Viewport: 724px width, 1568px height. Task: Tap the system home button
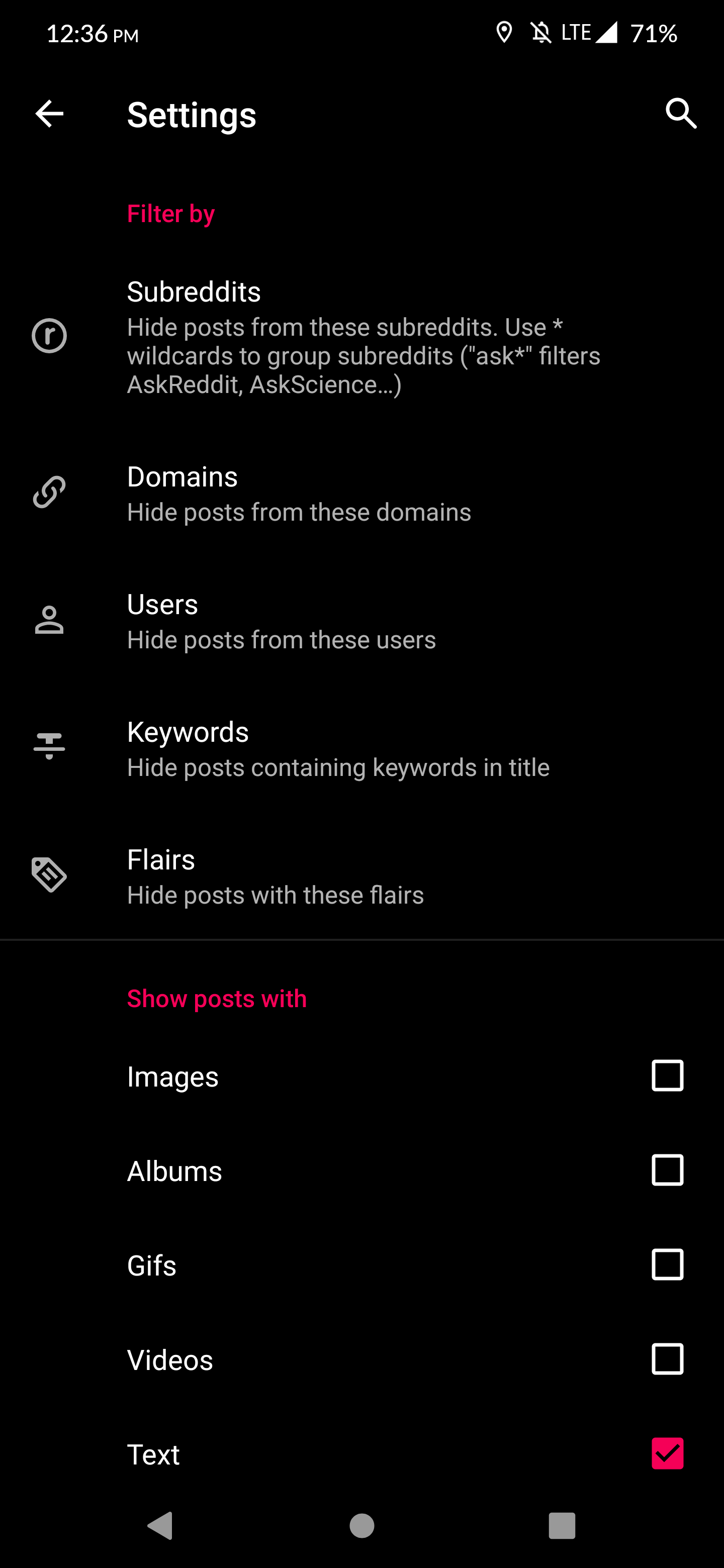pos(361,1525)
